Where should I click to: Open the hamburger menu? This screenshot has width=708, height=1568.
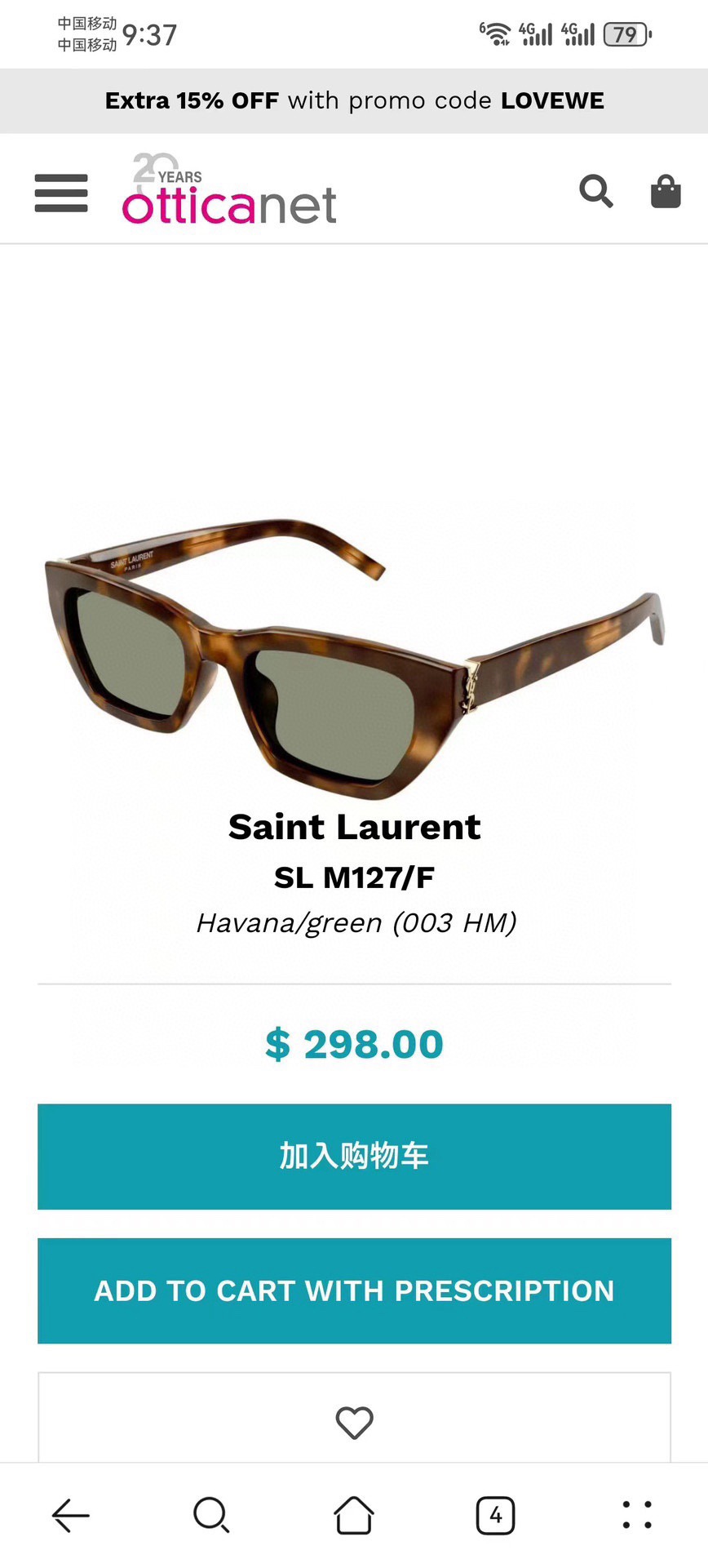tap(61, 193)
